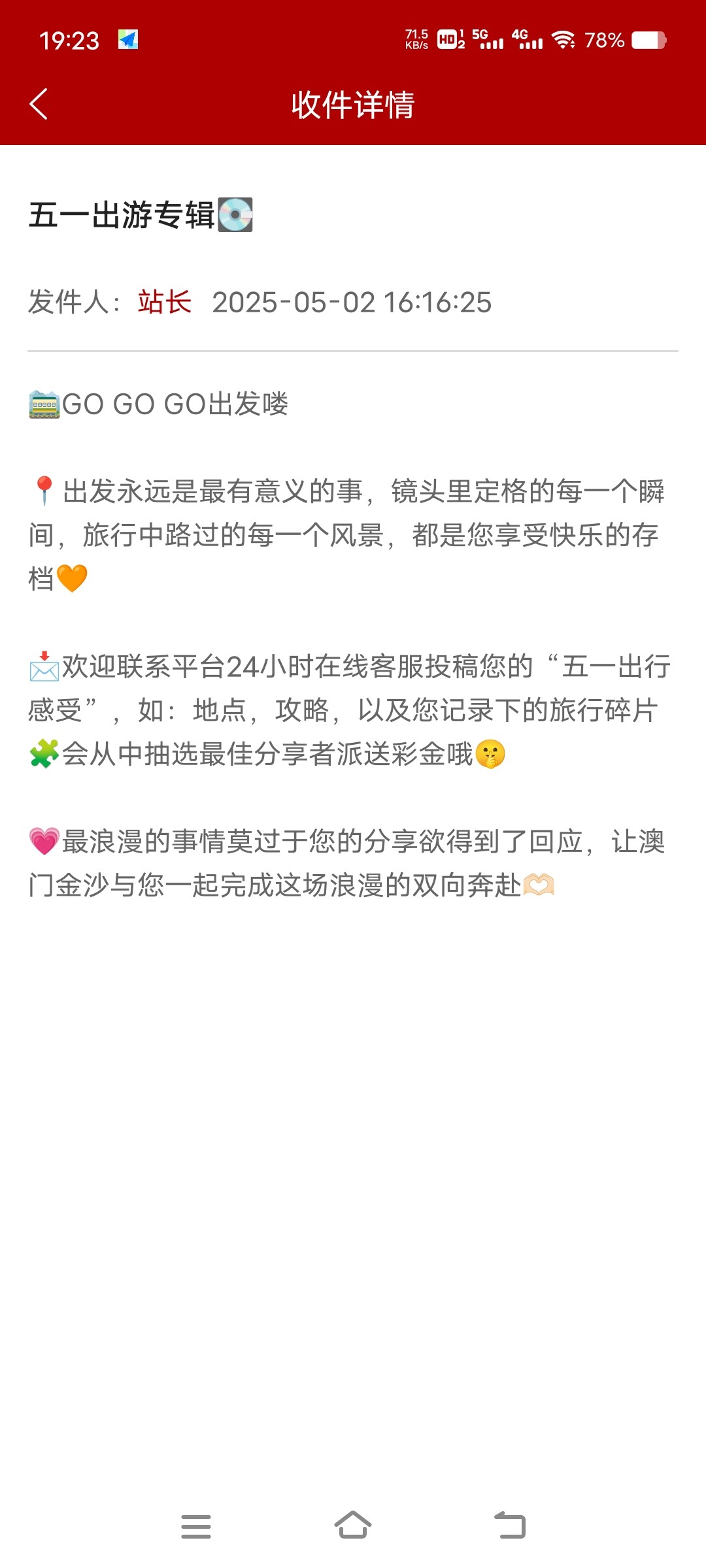Tap the system home button
The height and width of the screenshot is (1568, 706).
tap(353, 1526)
